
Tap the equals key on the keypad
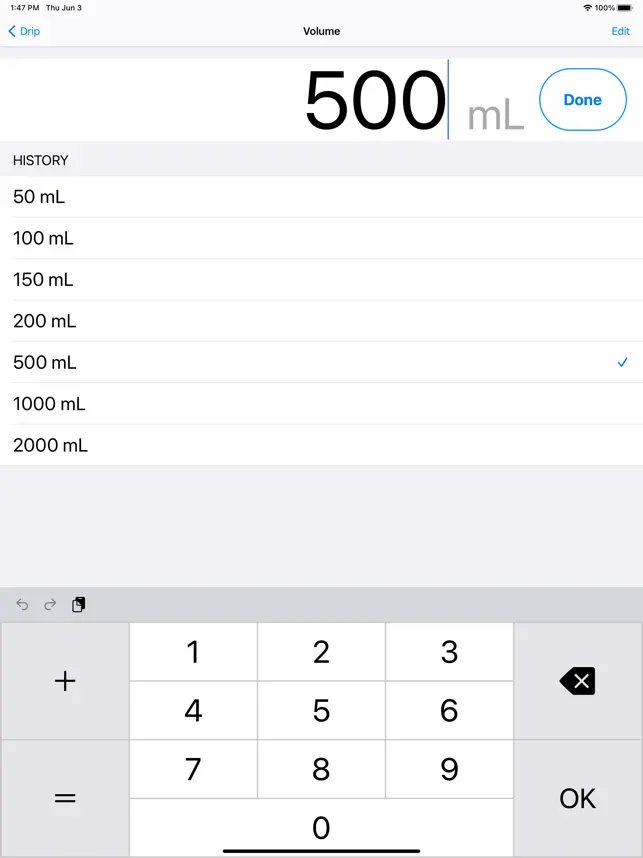(65, 798)
